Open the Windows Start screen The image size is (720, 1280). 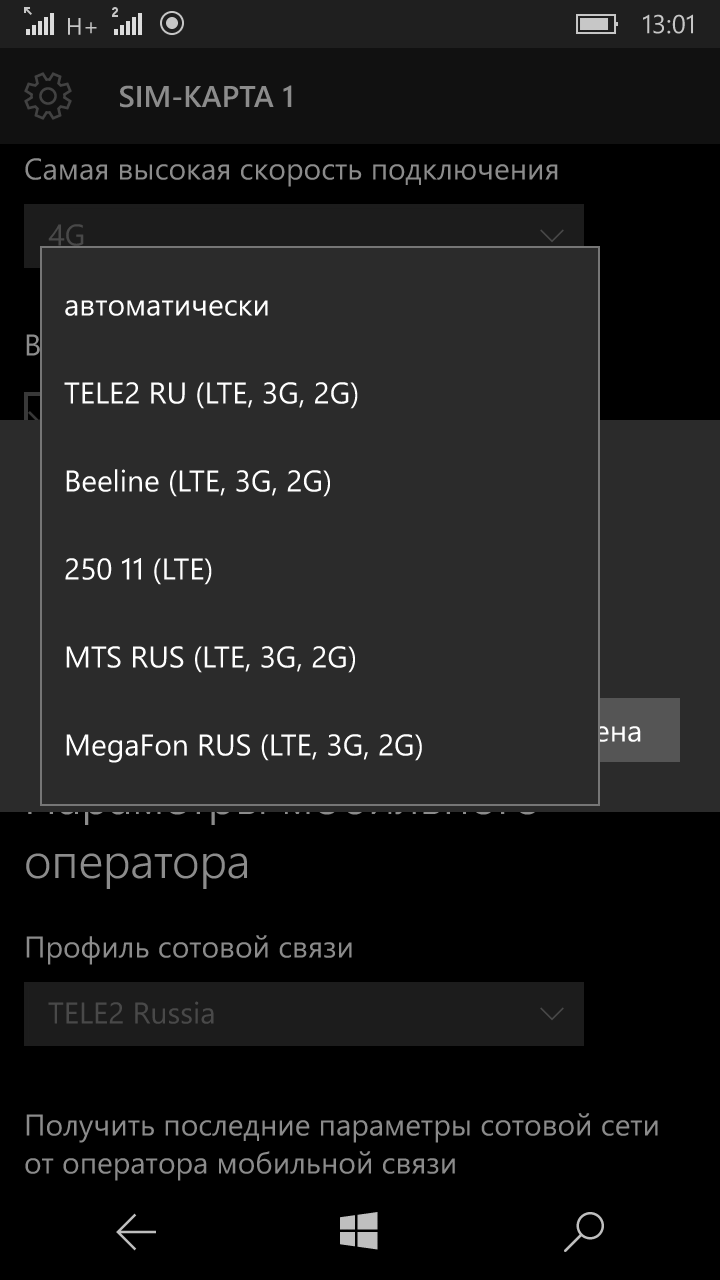359,1231
